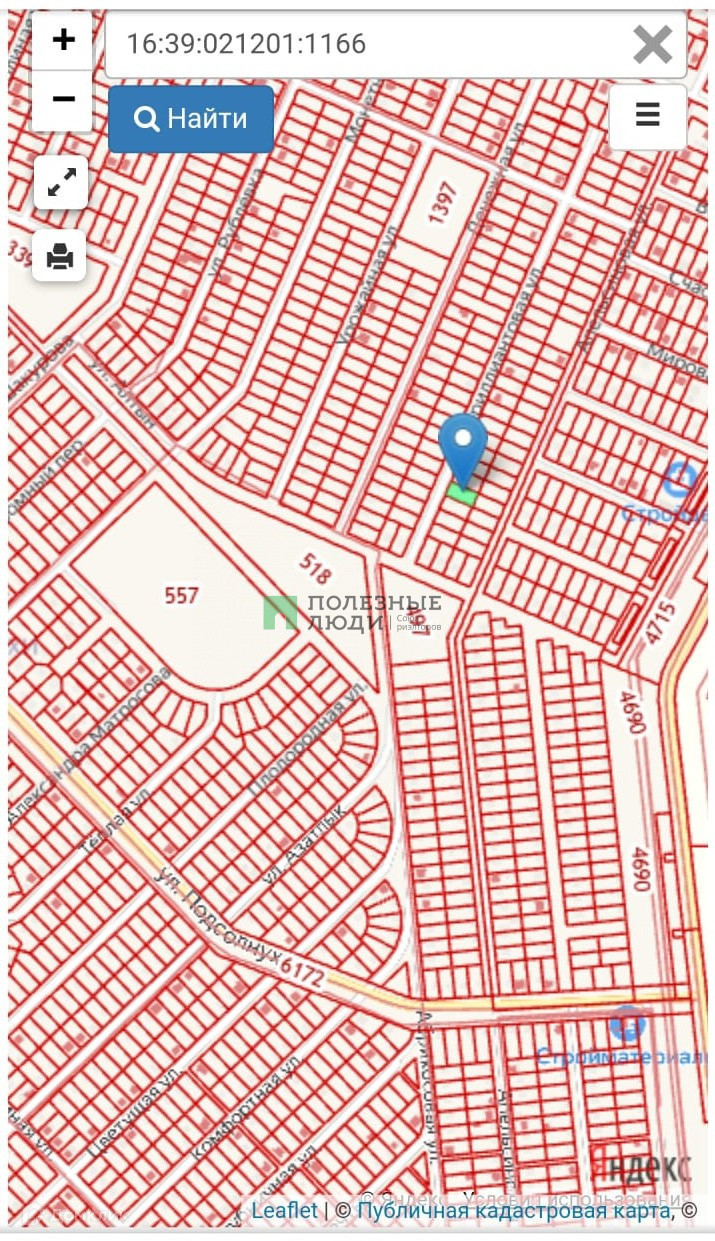Image resolution: width=715 pixels, height=1241 pixels.
Task: Expand map to fullscreen
Action: 62,183
